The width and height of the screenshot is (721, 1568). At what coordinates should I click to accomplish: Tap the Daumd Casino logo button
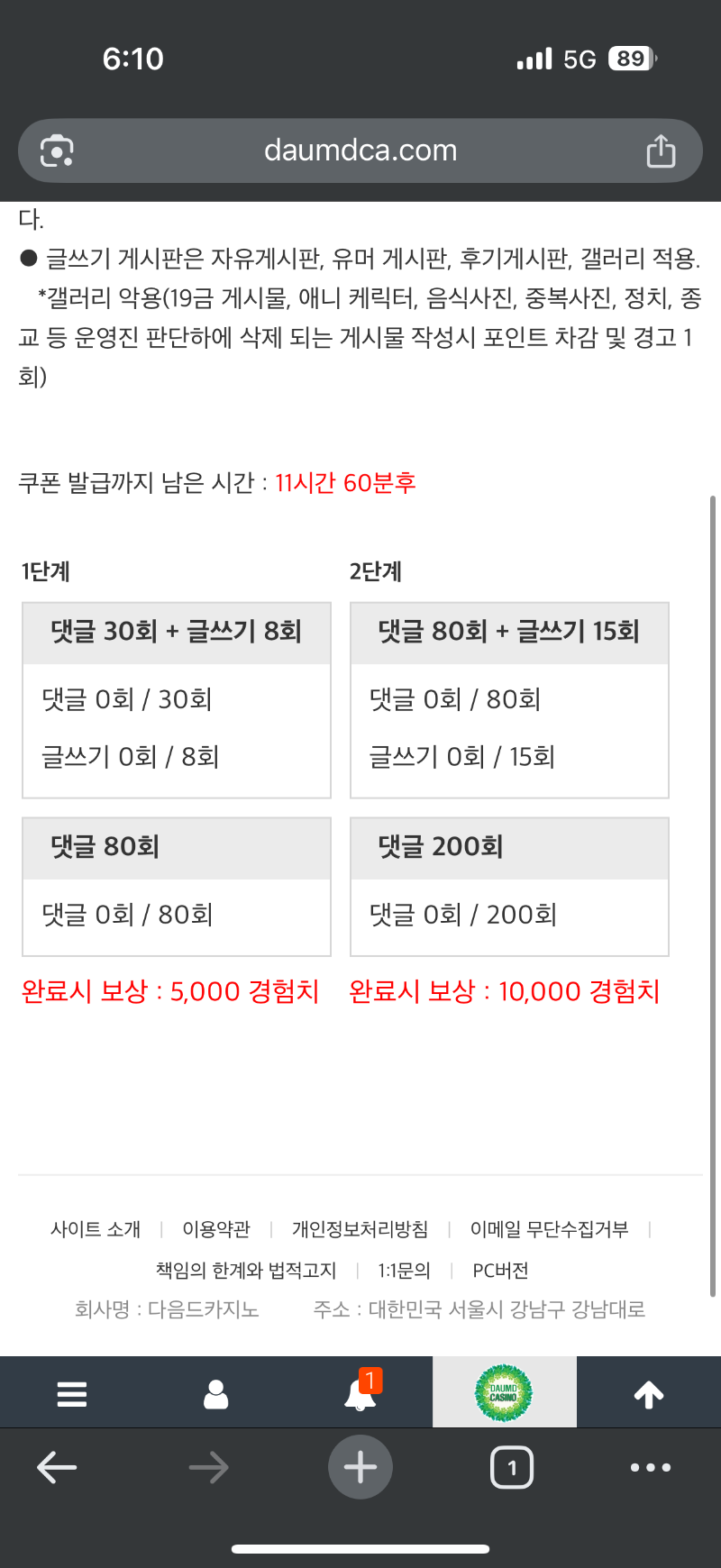504,1393
